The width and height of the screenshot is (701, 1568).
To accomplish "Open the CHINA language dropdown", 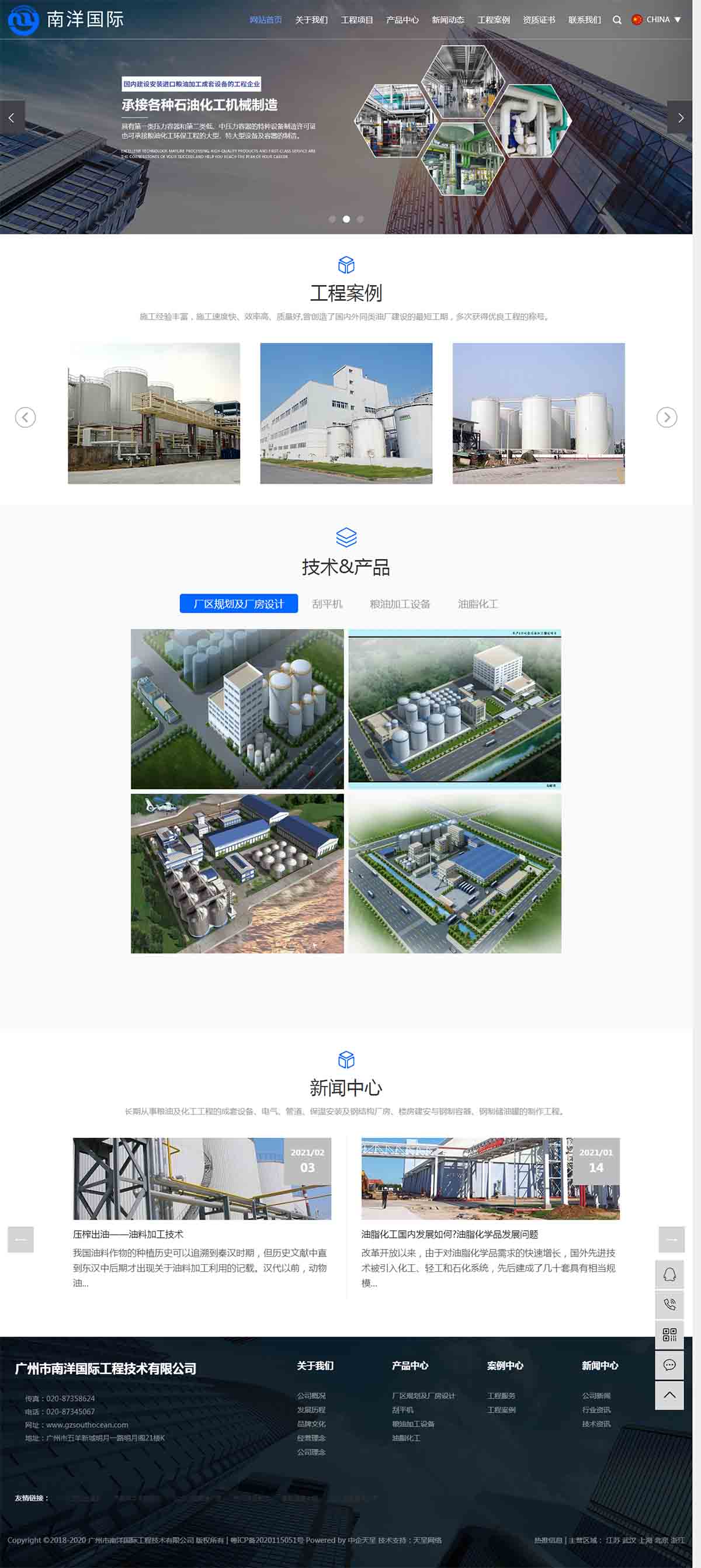I will pyautogui.click(x=657, y=20).
